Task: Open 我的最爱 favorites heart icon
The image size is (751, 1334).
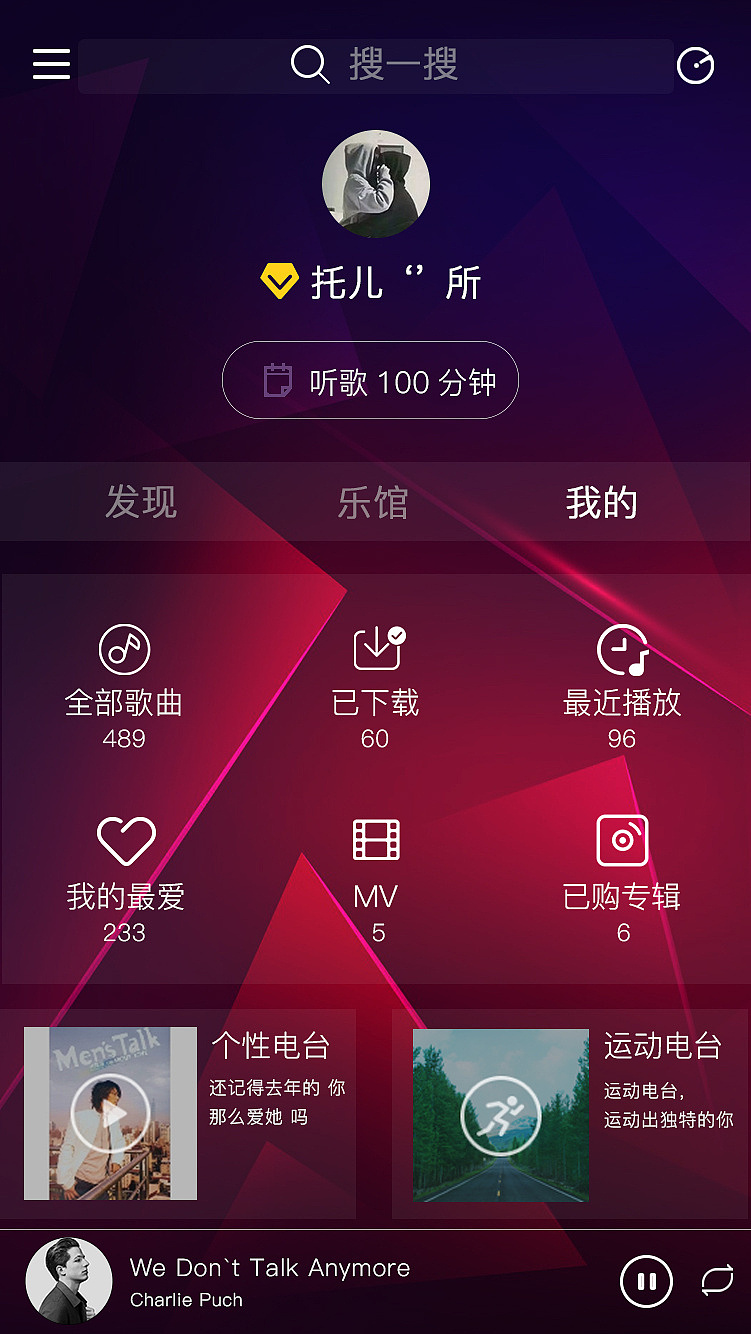Action: click(x=123, y=840)
